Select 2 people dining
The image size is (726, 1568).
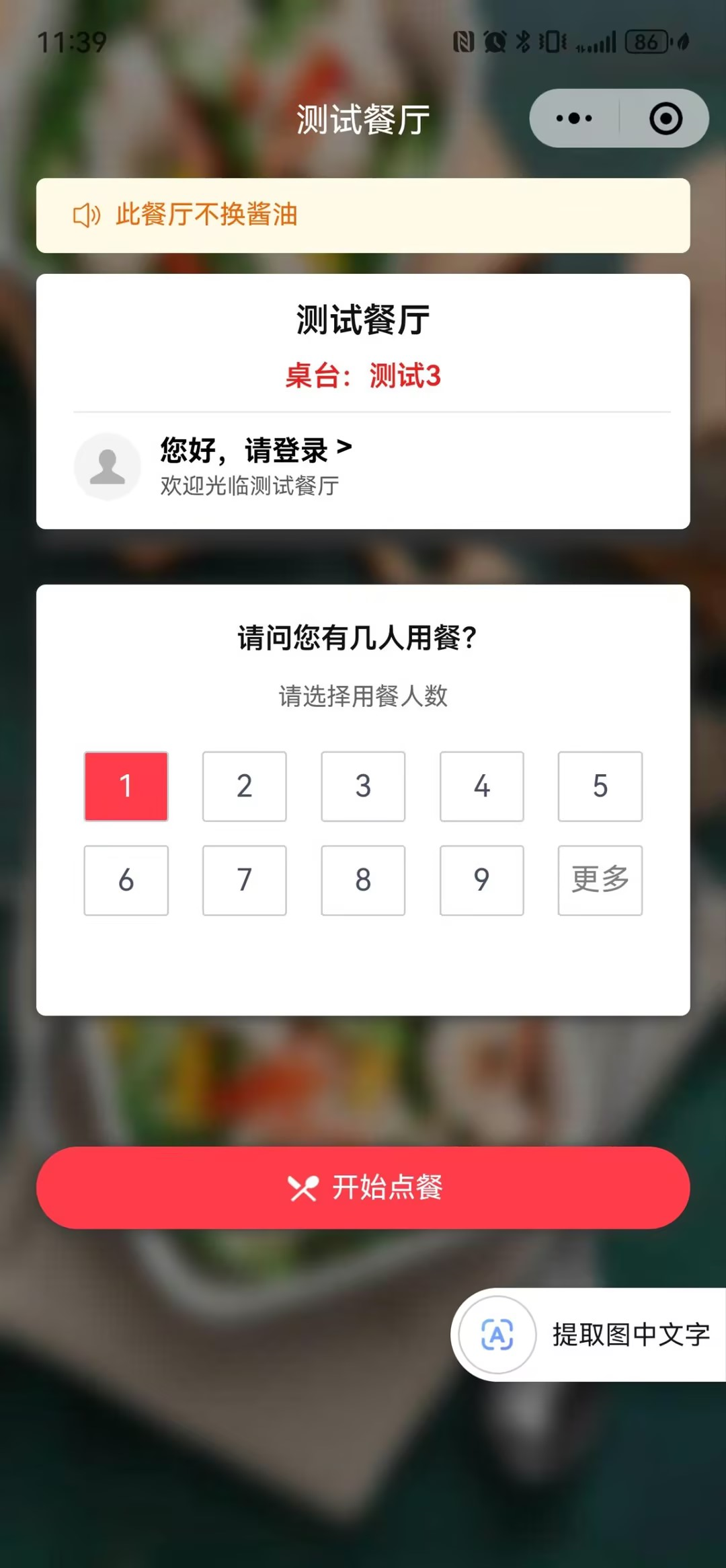click(245, 786)
